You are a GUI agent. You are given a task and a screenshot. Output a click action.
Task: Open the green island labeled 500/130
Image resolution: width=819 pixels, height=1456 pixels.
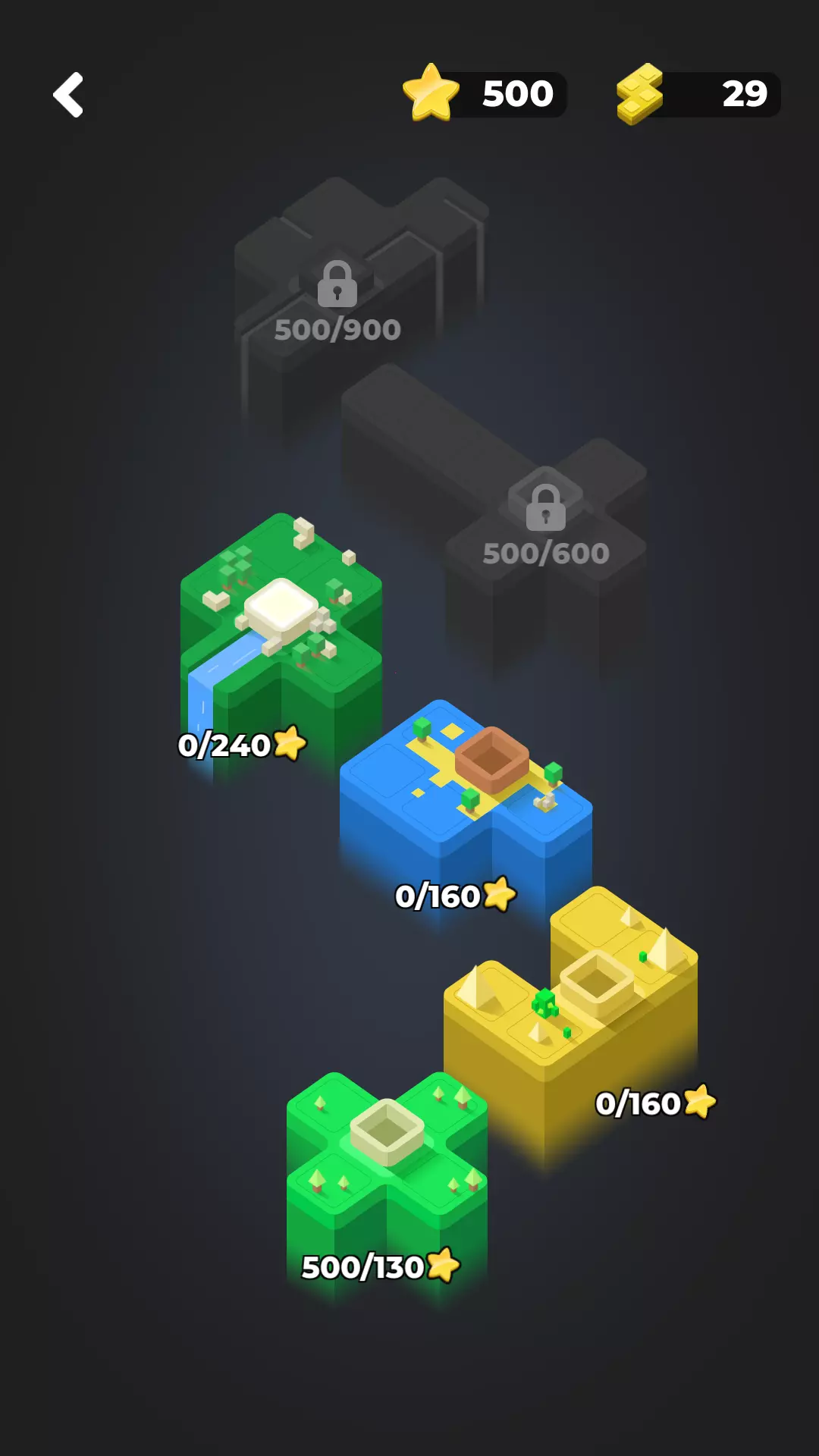click(x=387, y=1183)
